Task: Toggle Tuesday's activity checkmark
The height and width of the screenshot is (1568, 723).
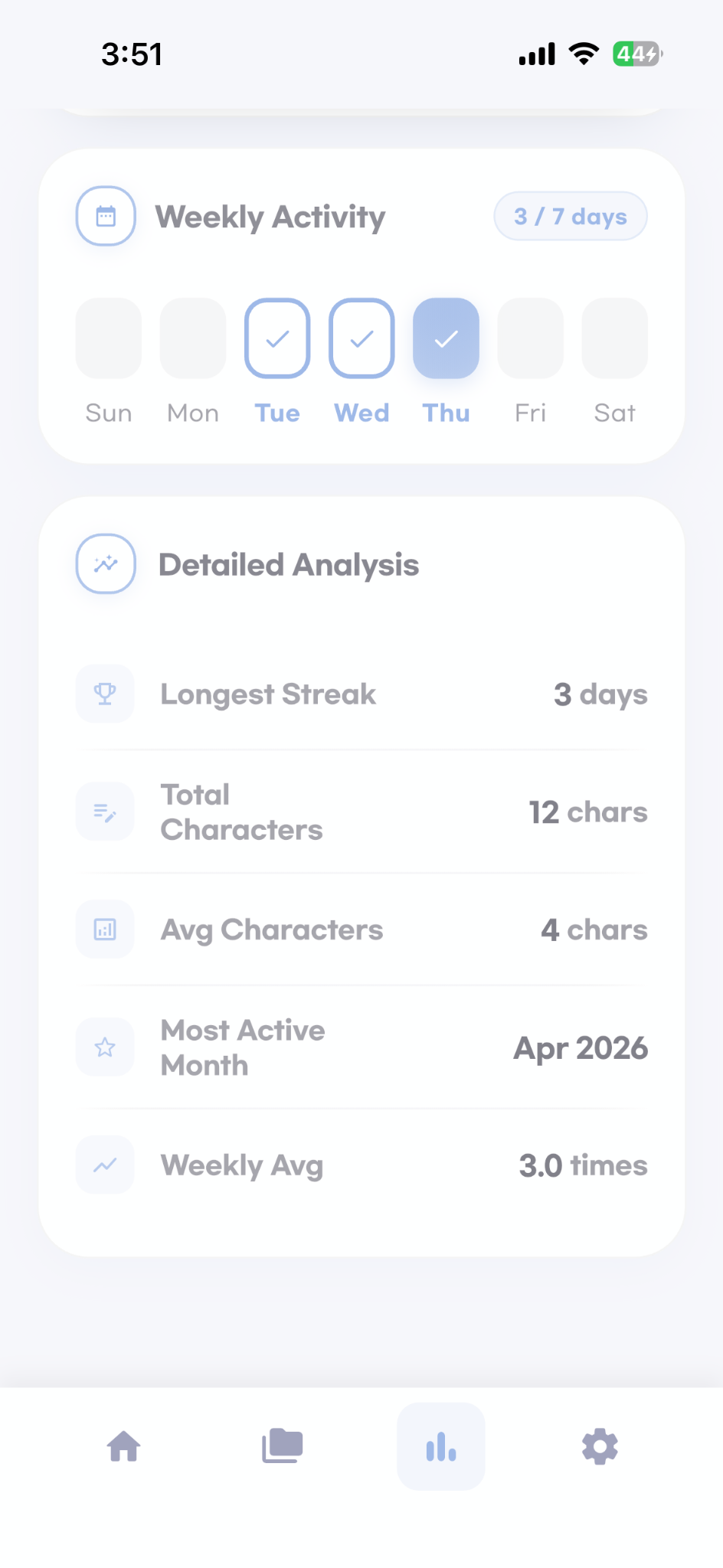Action: 276,338
